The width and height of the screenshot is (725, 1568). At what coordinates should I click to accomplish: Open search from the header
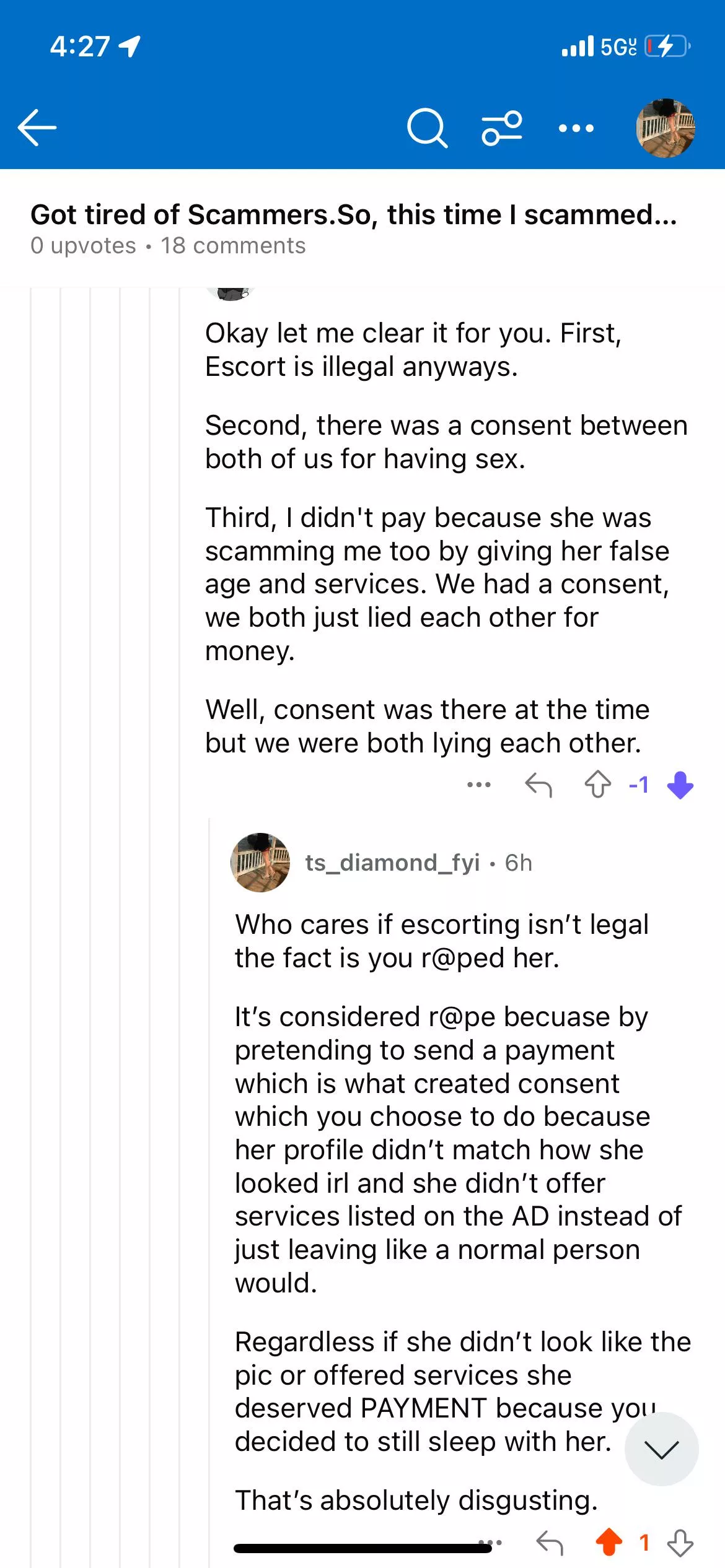[427, 128]
